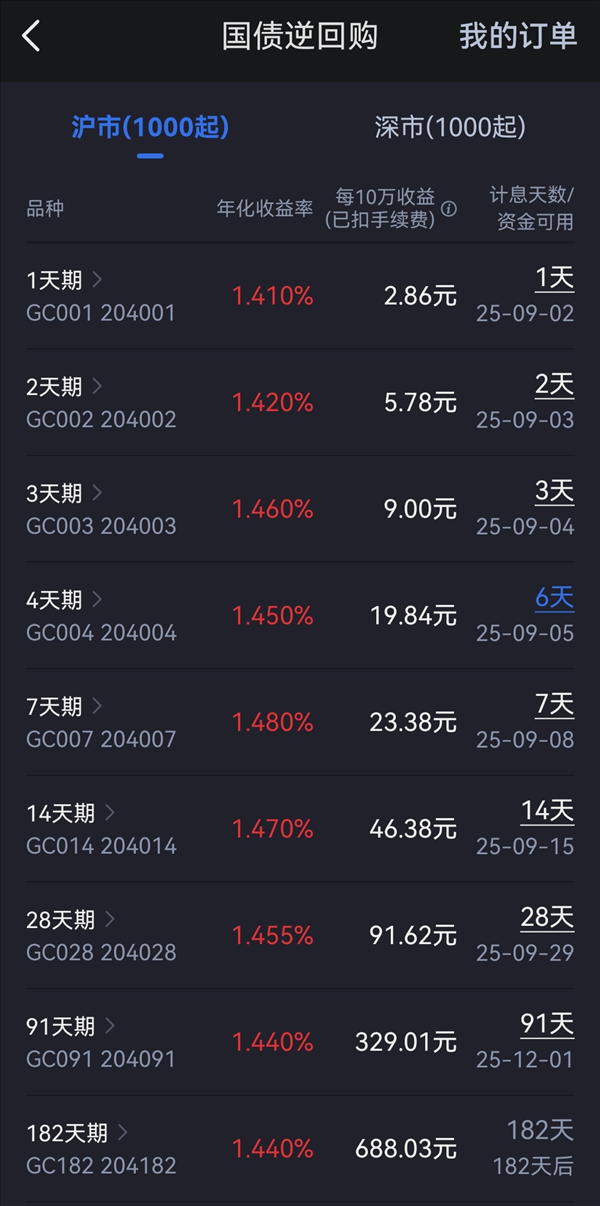Go back using the top-left arrow

point(31,37)
